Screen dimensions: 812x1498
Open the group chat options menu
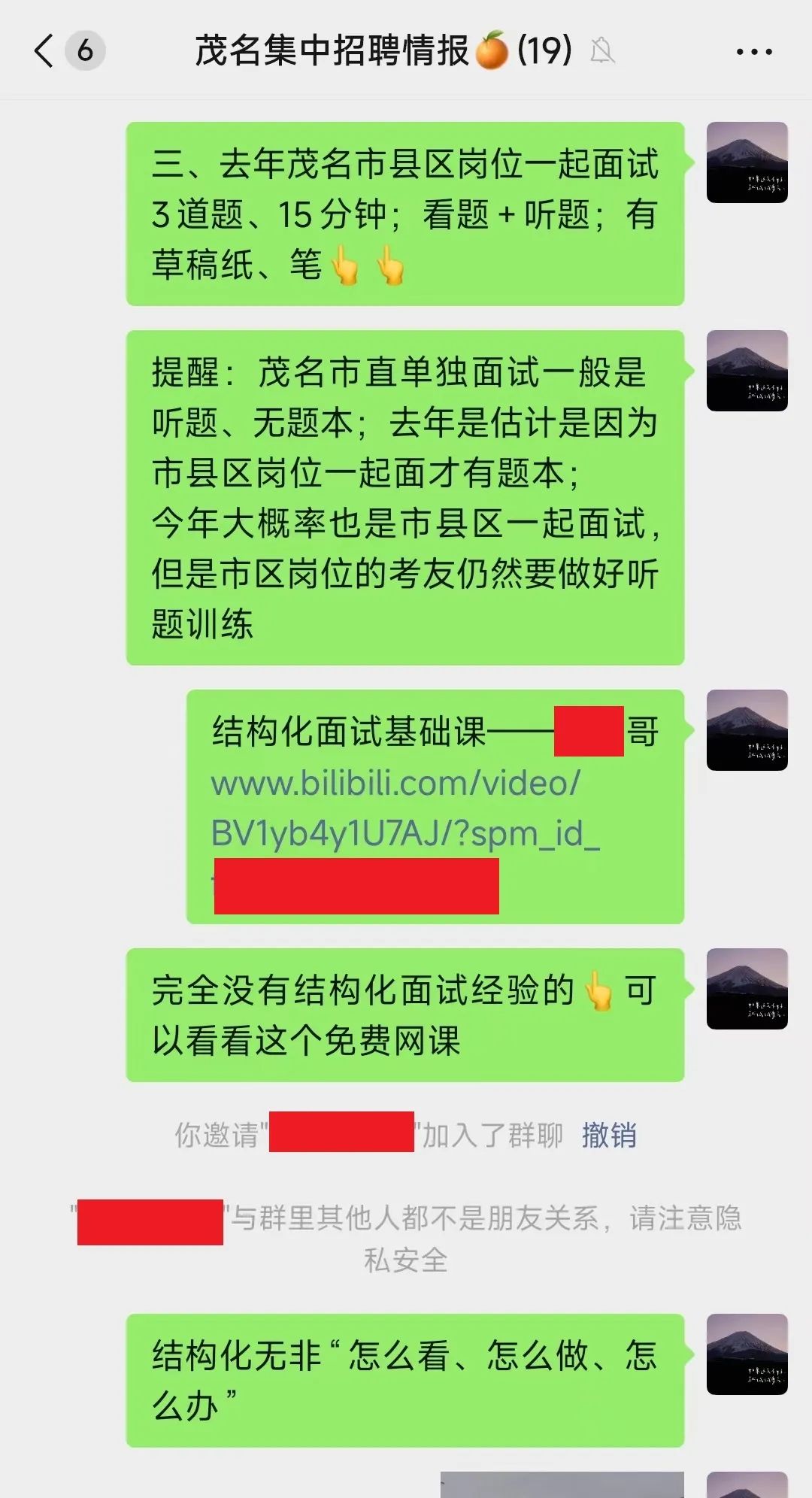pyautogui.click(x=754, y=52)
